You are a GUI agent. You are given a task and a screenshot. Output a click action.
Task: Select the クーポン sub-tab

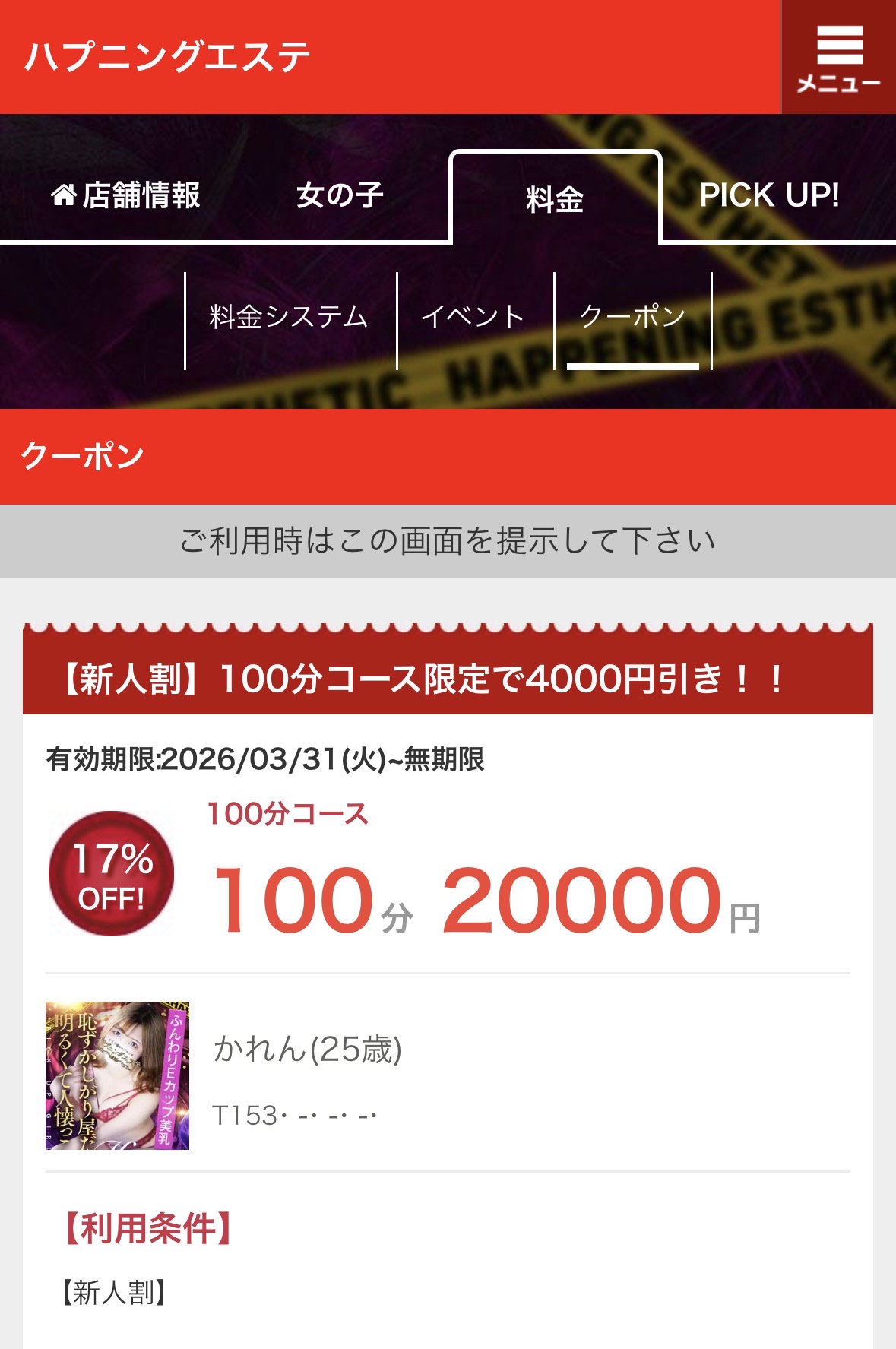pyautogui.click(x=633, y=317)
